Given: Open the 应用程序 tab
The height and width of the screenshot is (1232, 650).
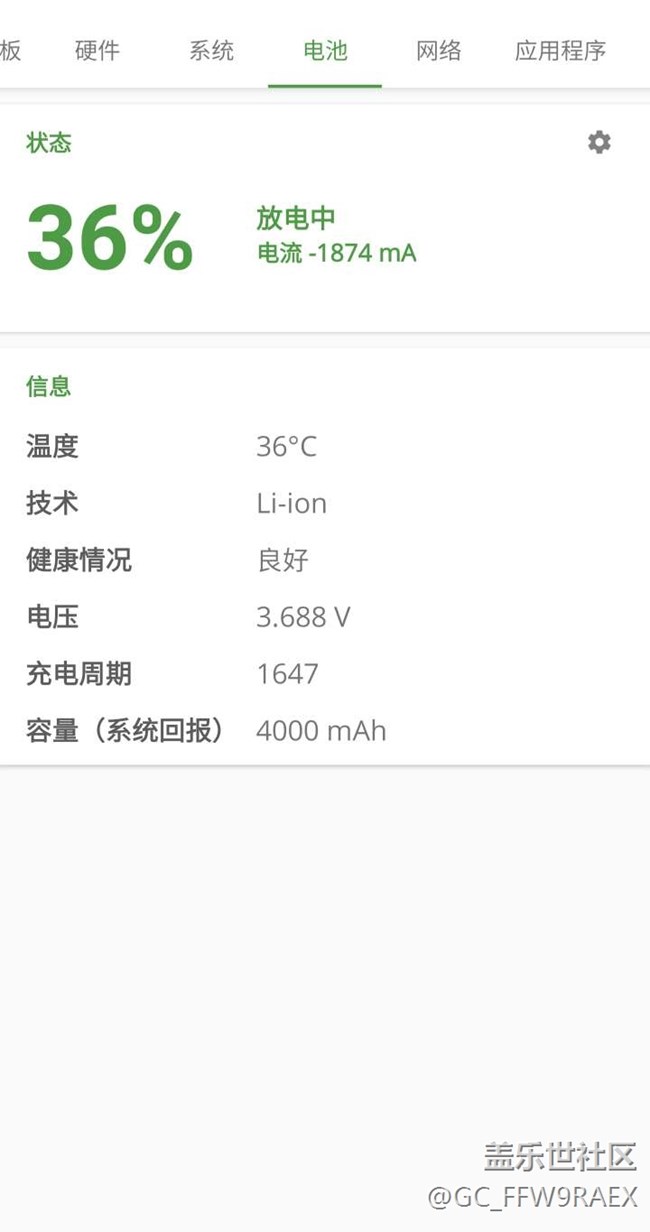Looking at the screenshot, I should click(x=560, y=51).
